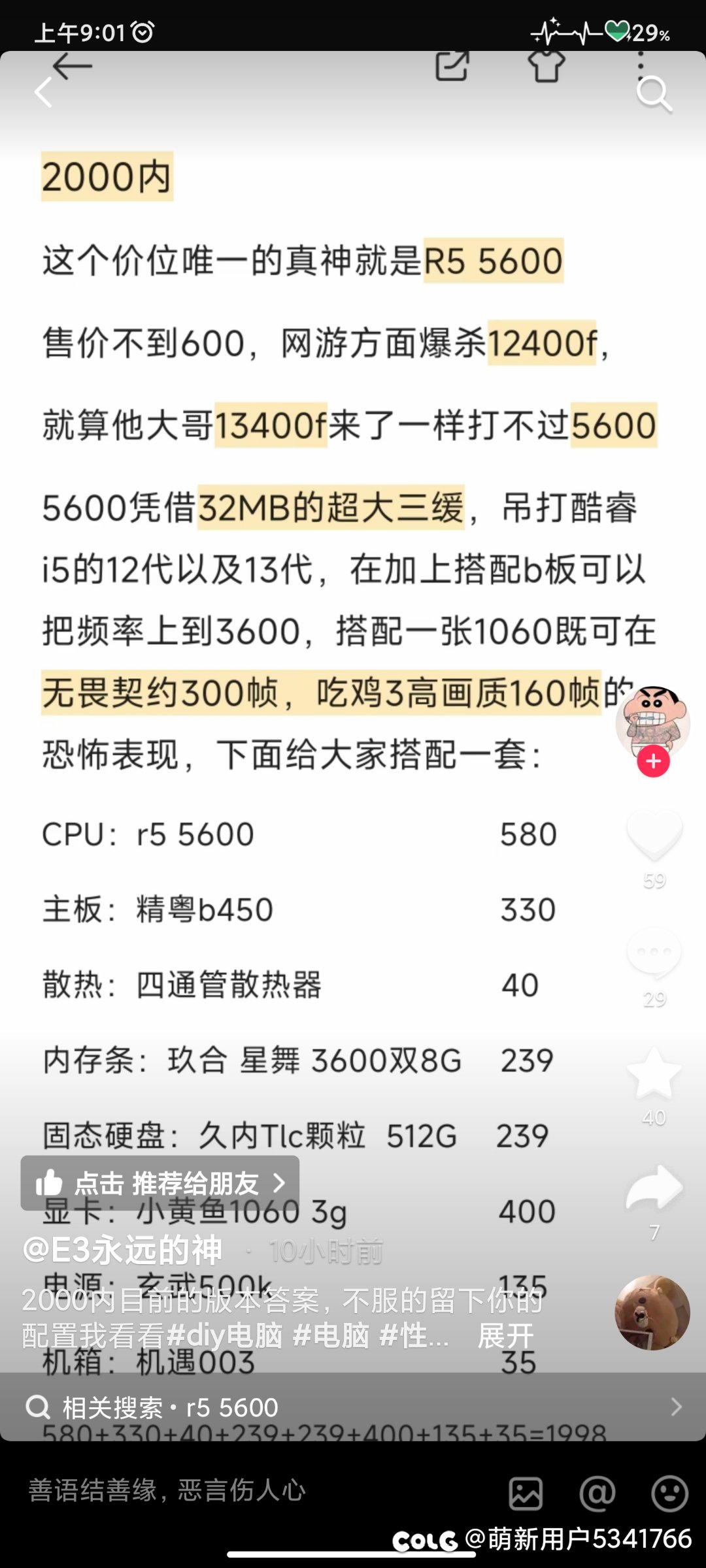
Task: Follow the author with the red plus button
Action: coord(653,761)
